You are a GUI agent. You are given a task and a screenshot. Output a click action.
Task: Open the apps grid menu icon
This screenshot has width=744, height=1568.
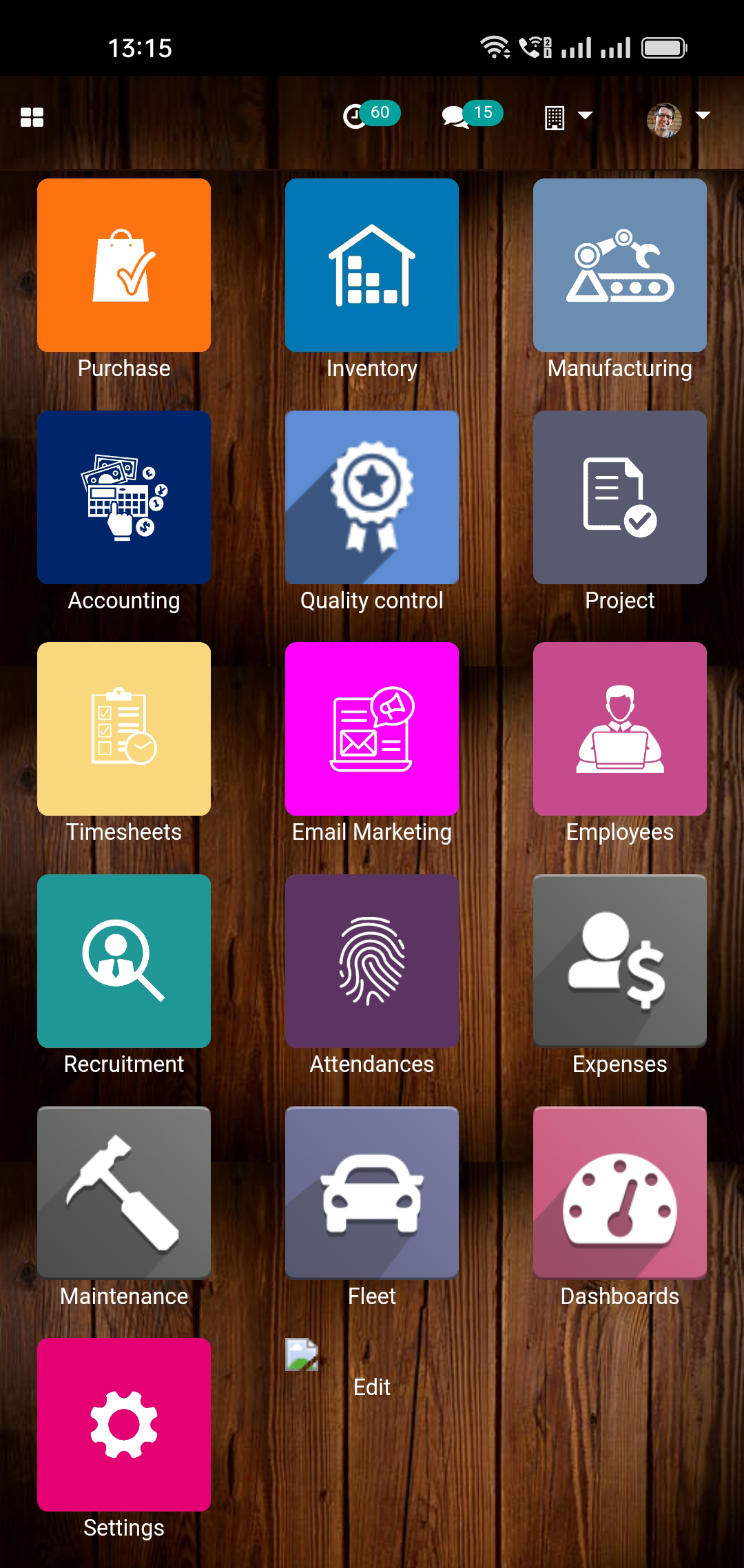tap(32, 117)
